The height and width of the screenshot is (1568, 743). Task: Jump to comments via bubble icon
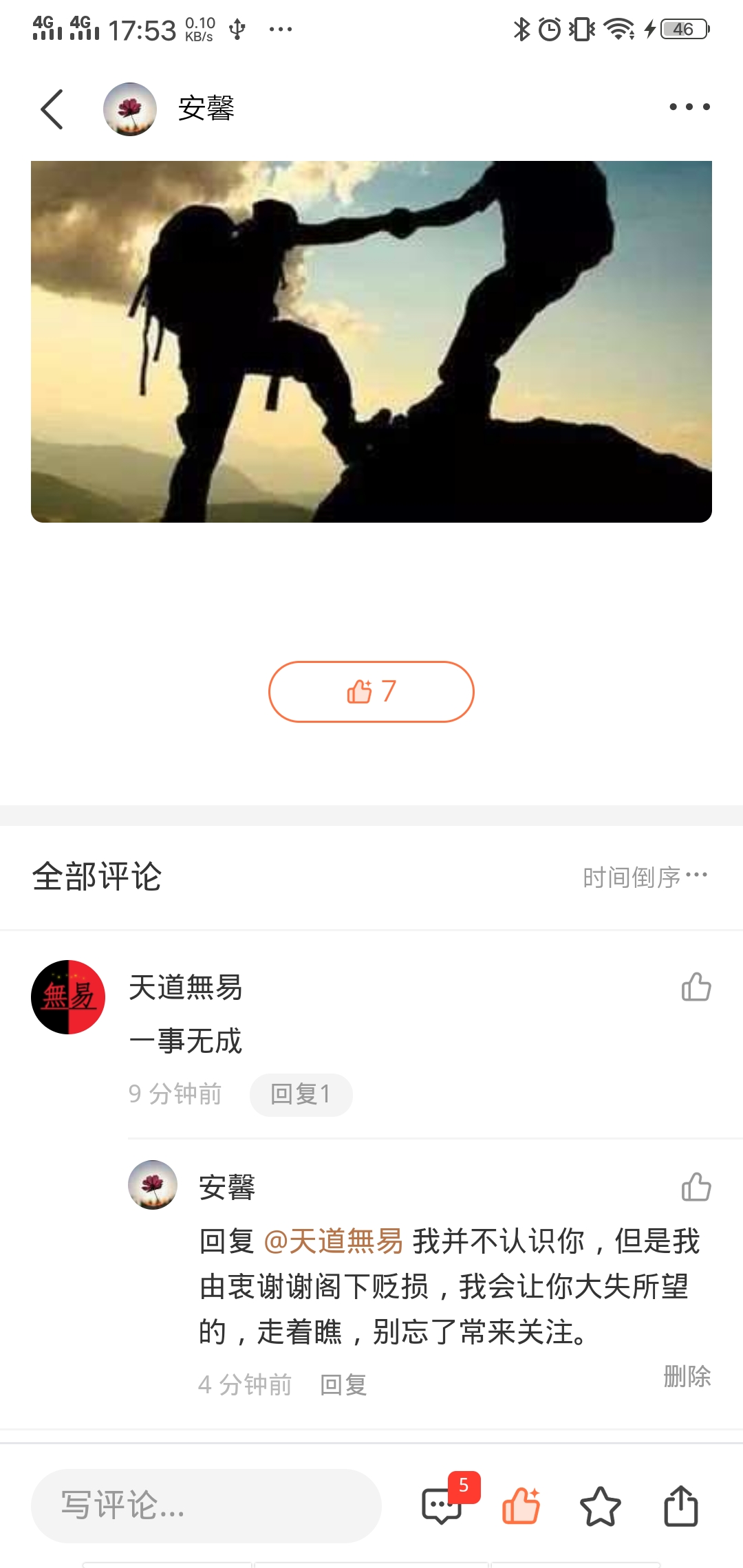point(442,1505)
